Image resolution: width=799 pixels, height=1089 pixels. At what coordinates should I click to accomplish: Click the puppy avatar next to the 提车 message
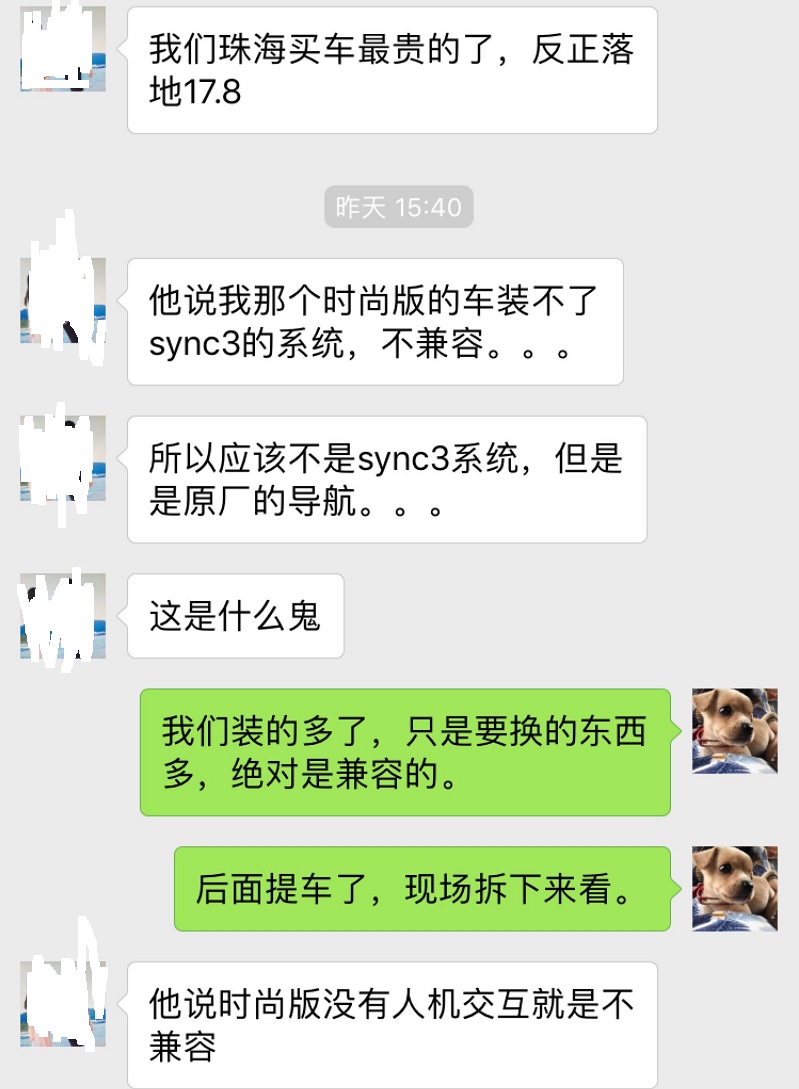pyautogui.click(x=734, y=887)
